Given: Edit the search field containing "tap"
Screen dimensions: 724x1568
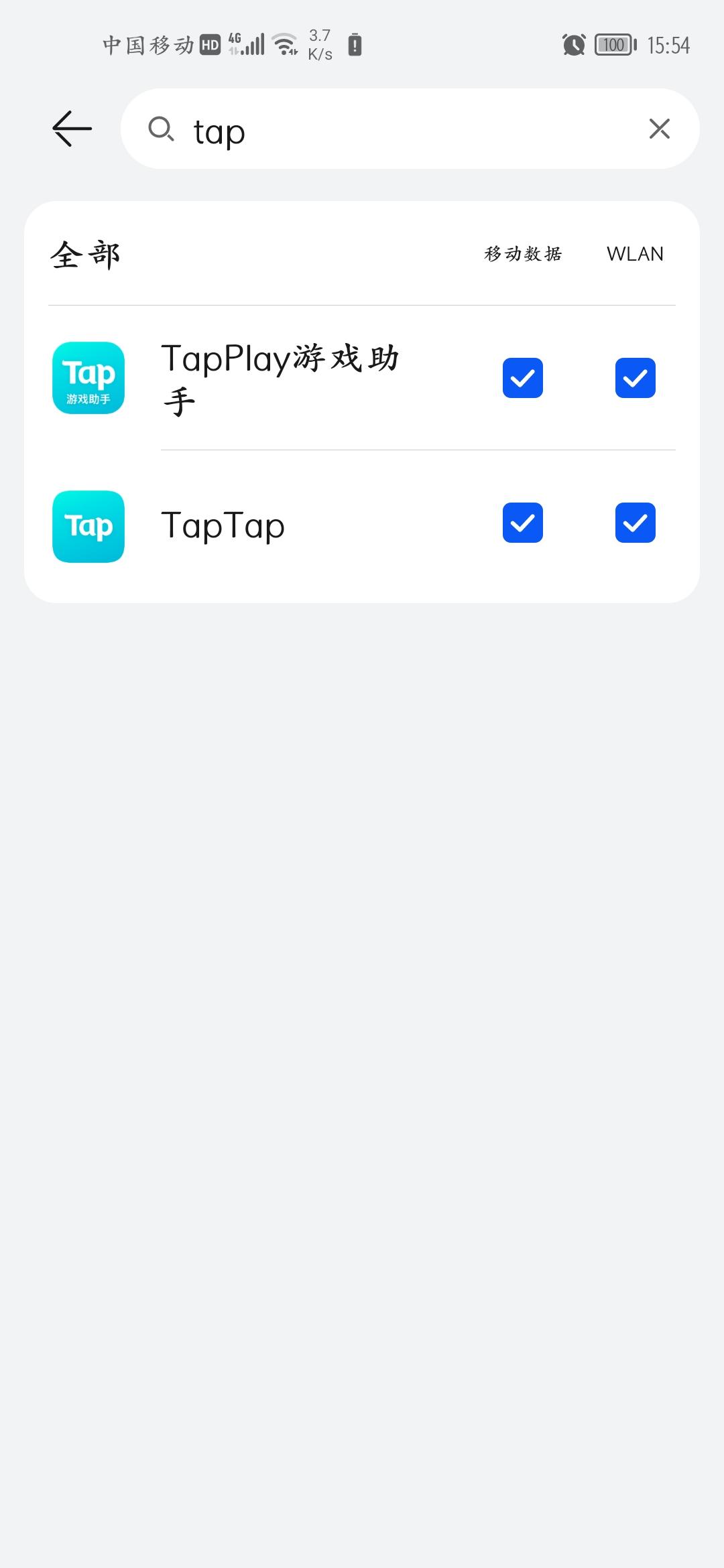Looking at the screenshot, I should 410,129.
